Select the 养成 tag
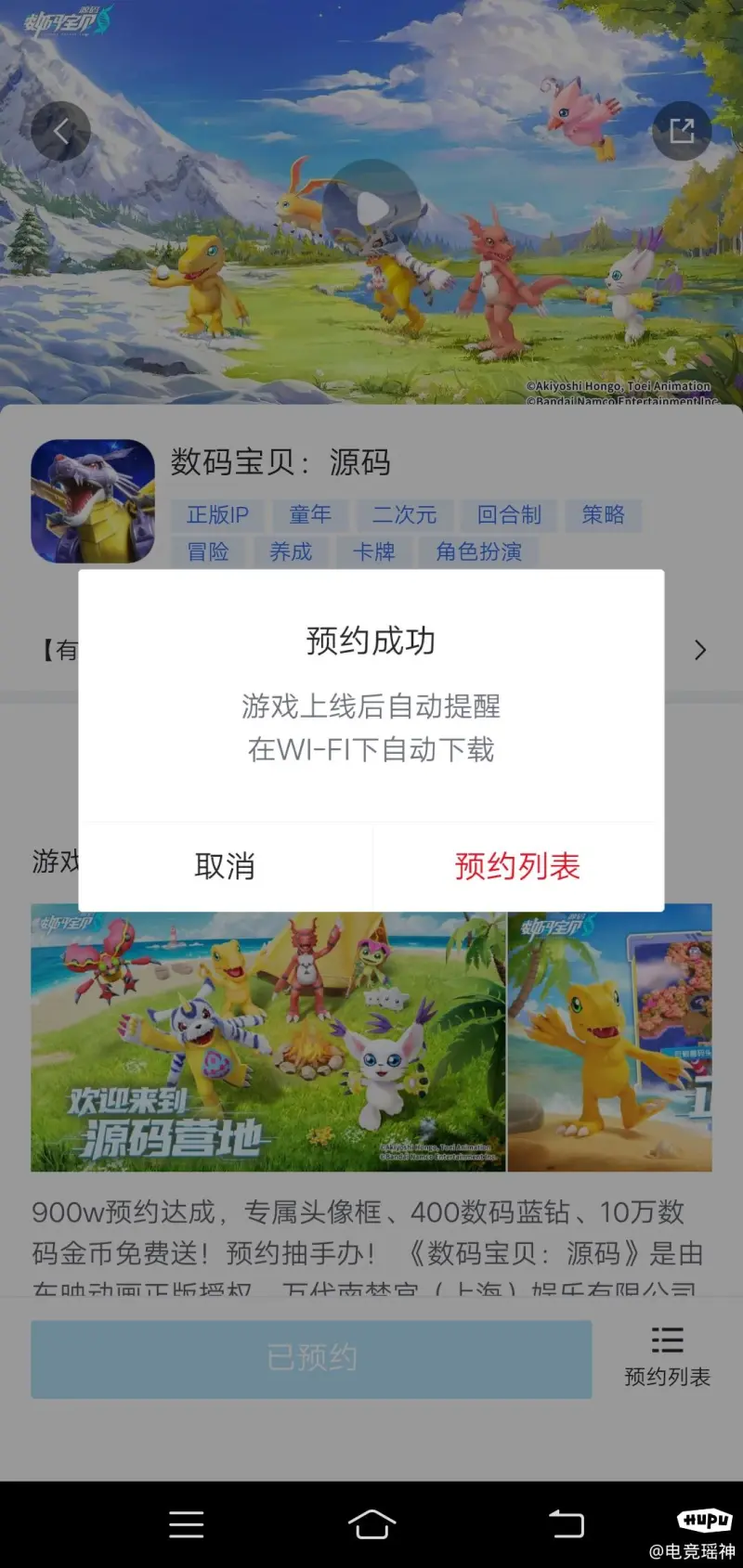The width and height of the screenshot is (743, 1568). point(291,551)
